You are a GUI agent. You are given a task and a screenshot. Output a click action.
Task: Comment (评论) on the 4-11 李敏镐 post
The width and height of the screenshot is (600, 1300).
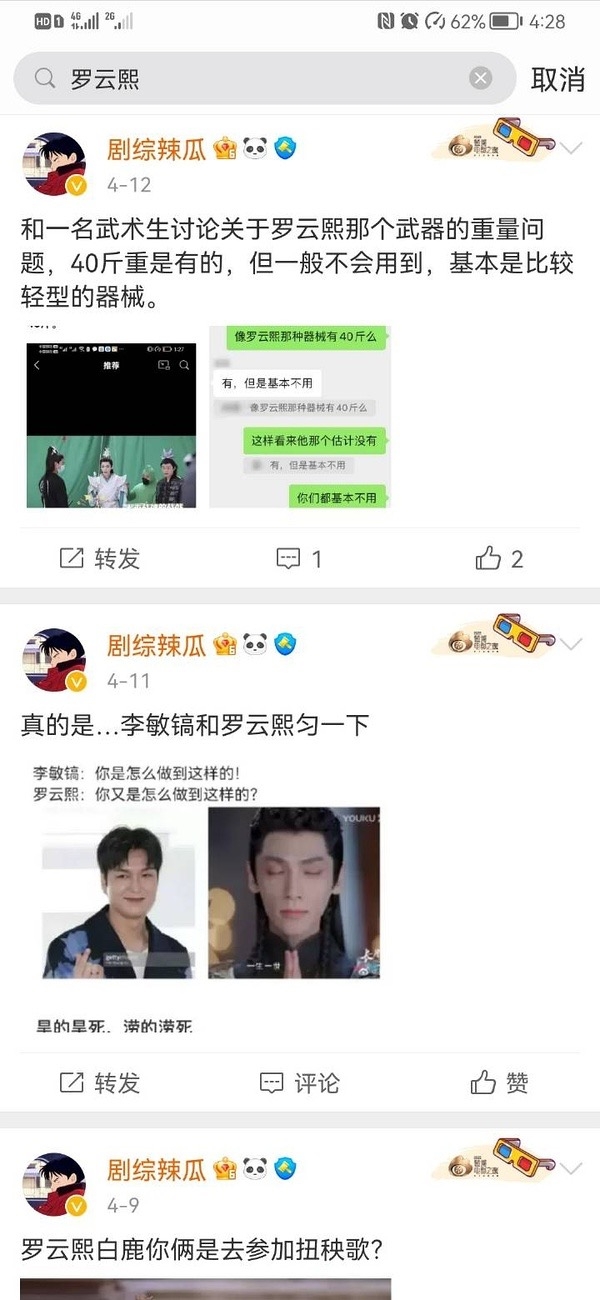coord(299,1082)
